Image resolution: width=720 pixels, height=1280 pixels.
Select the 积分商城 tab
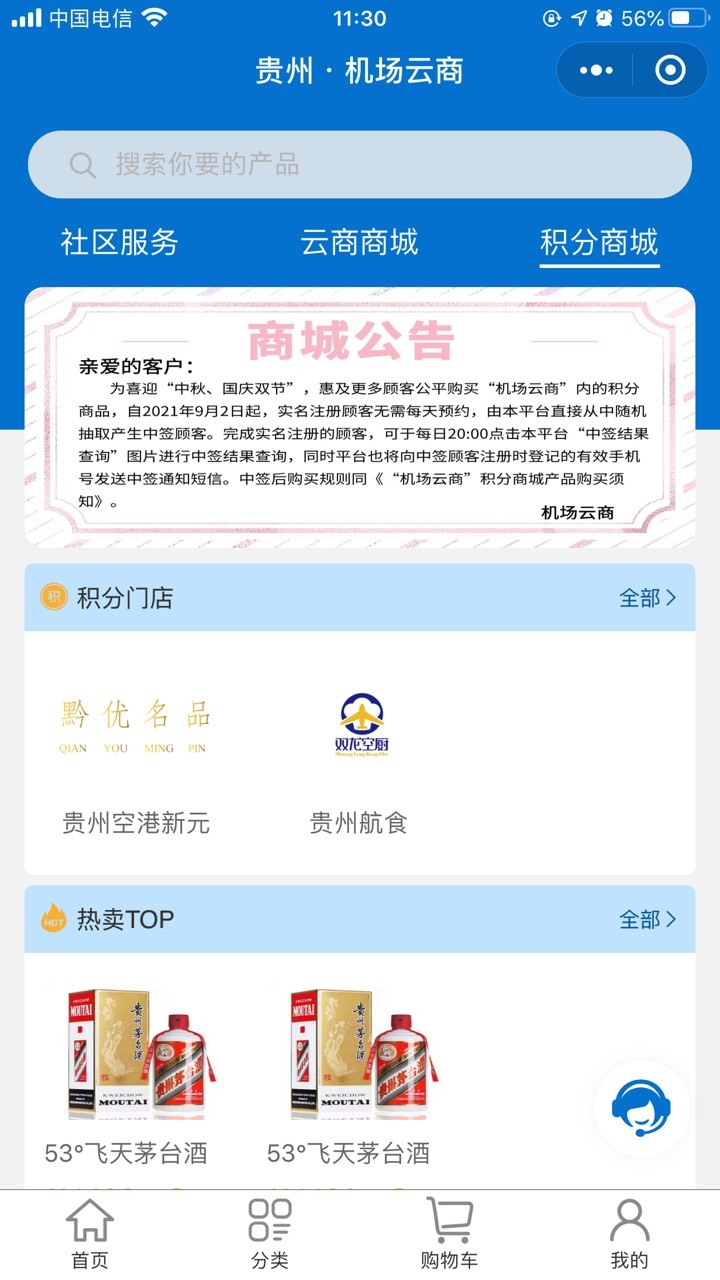click(x=599, y=242)
